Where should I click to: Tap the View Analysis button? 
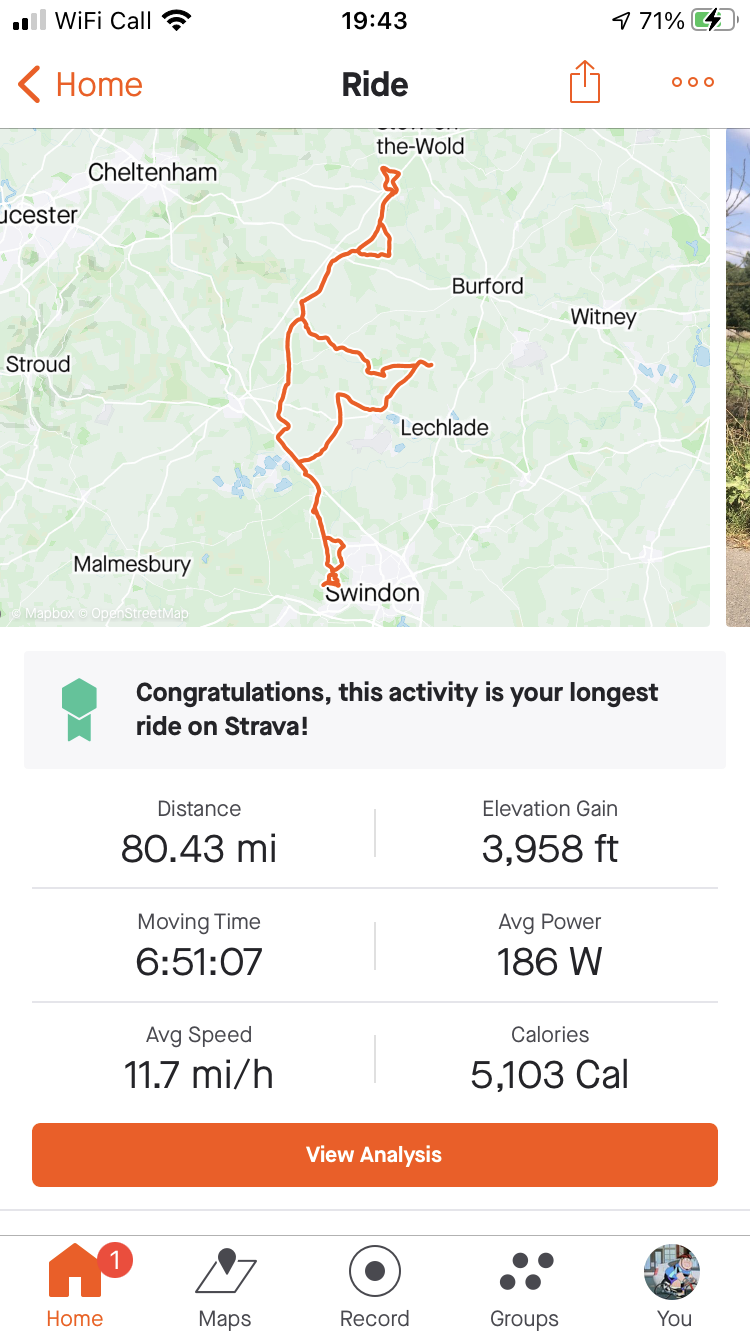coord(375,1155)
